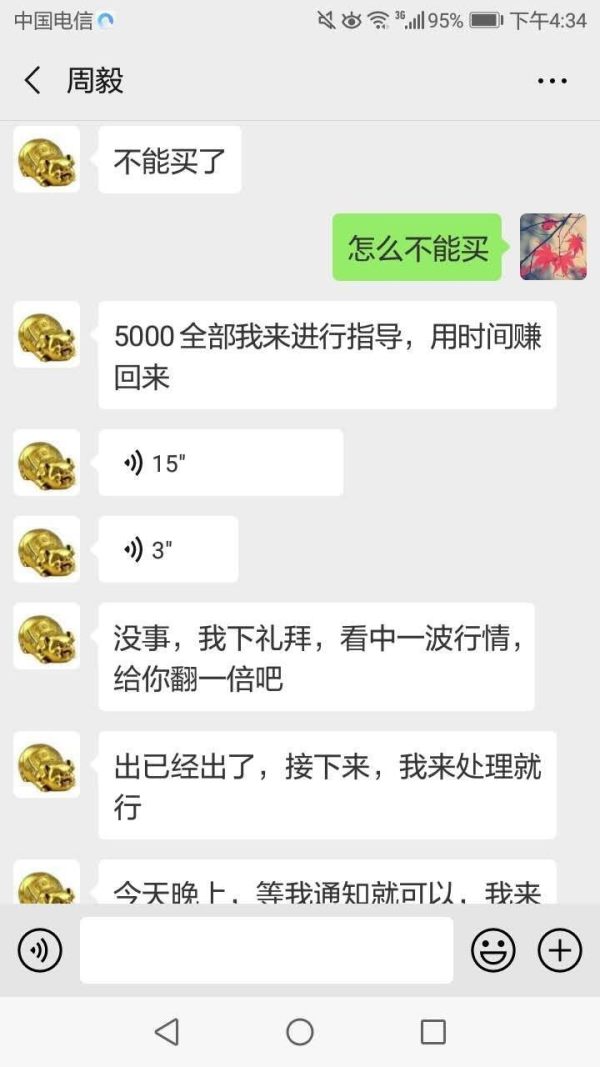
Task: Tap the system home button
Action: (x=300, y=1032)
